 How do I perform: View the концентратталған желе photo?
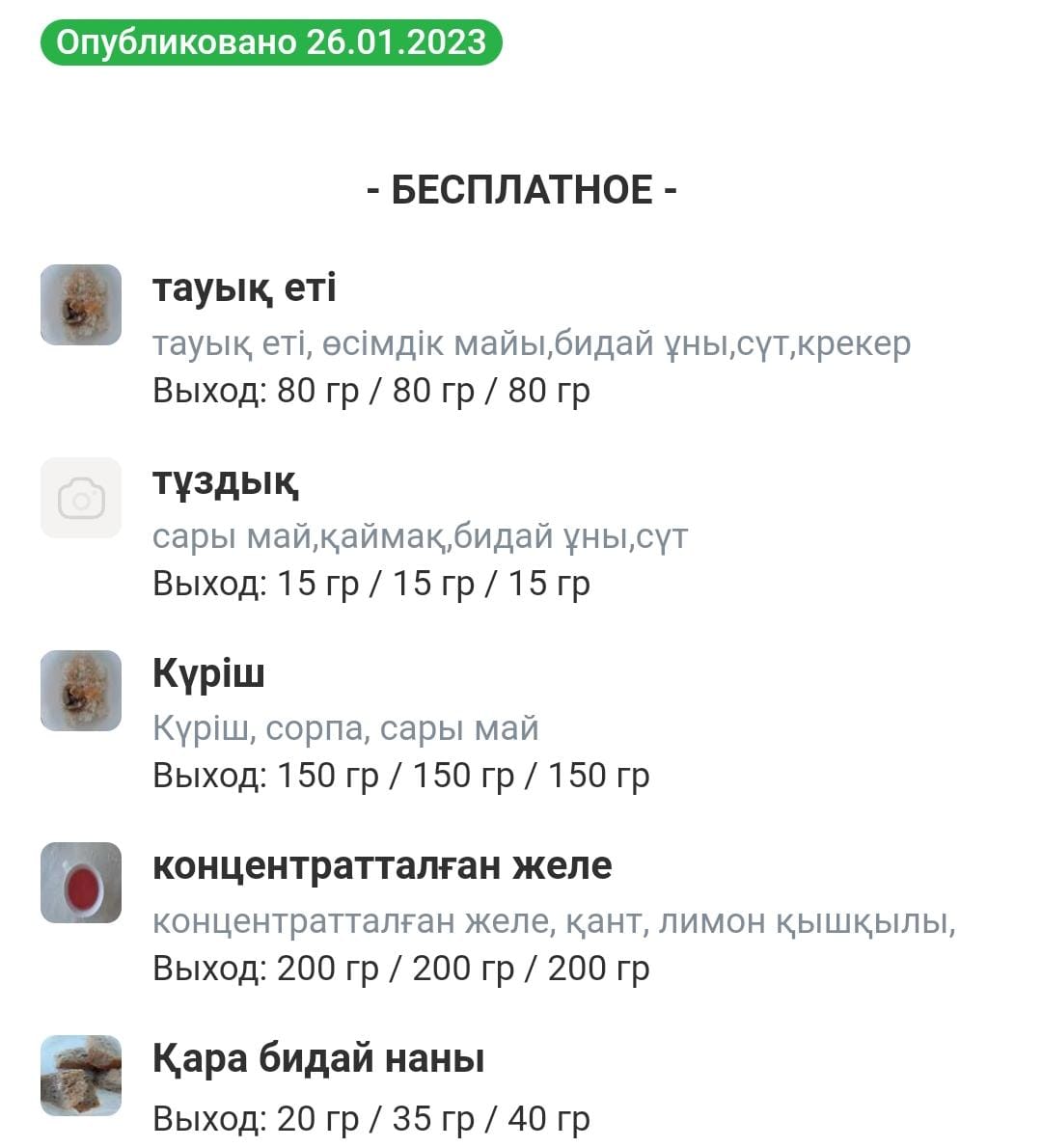[x=81, y=882]
